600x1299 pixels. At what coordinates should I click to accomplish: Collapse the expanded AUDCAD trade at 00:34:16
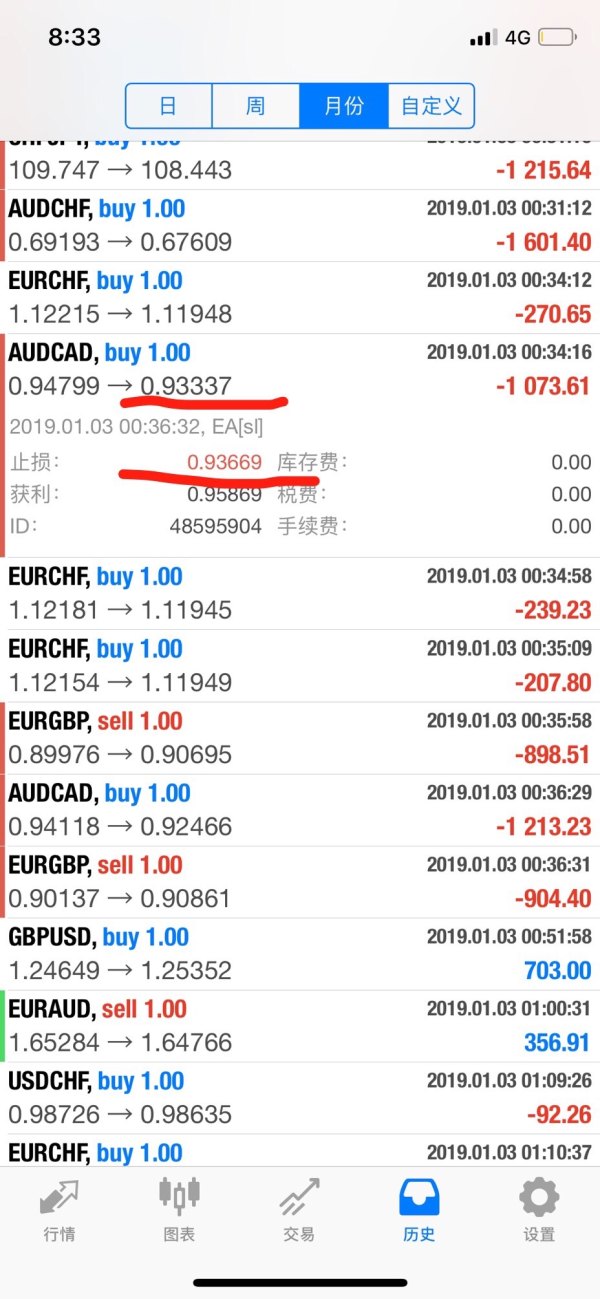coord(300,369)
